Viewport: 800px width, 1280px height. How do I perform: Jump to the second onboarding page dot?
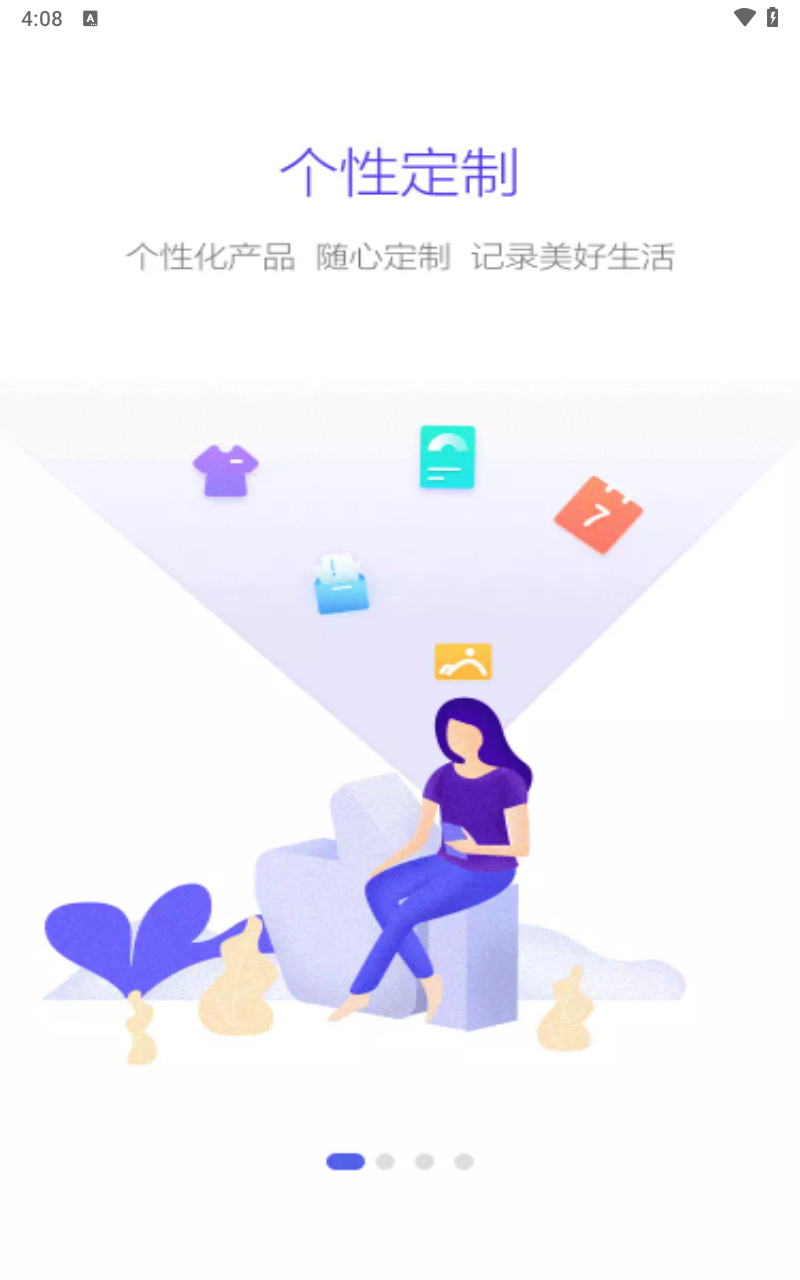click(385, 1161)
